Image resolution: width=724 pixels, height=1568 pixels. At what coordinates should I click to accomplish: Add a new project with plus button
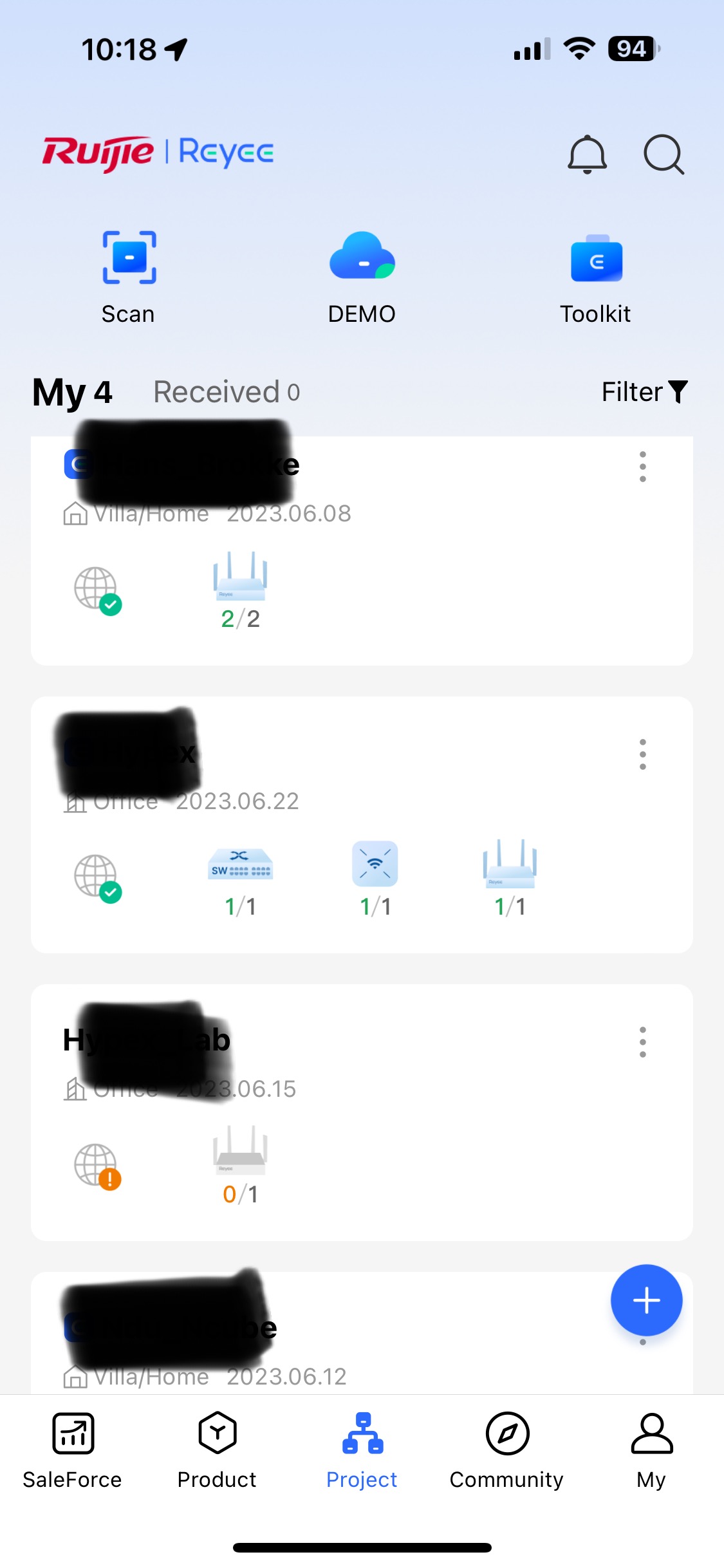(646, 1300)
